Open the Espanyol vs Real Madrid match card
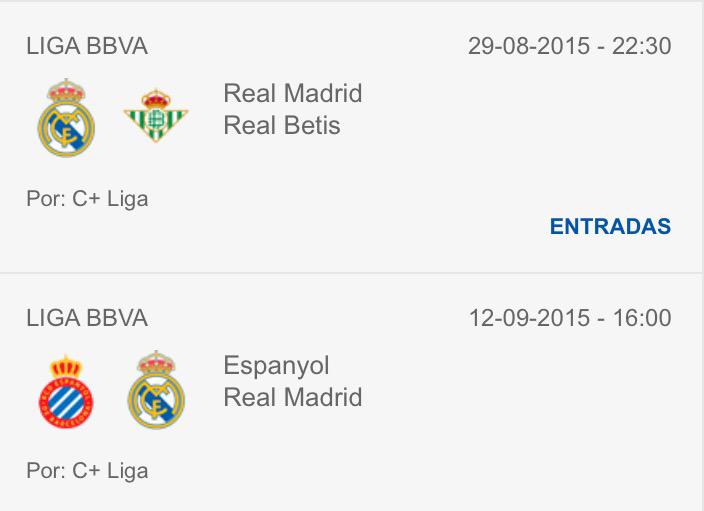Screen dimensions: 704x511 (292, 382)
